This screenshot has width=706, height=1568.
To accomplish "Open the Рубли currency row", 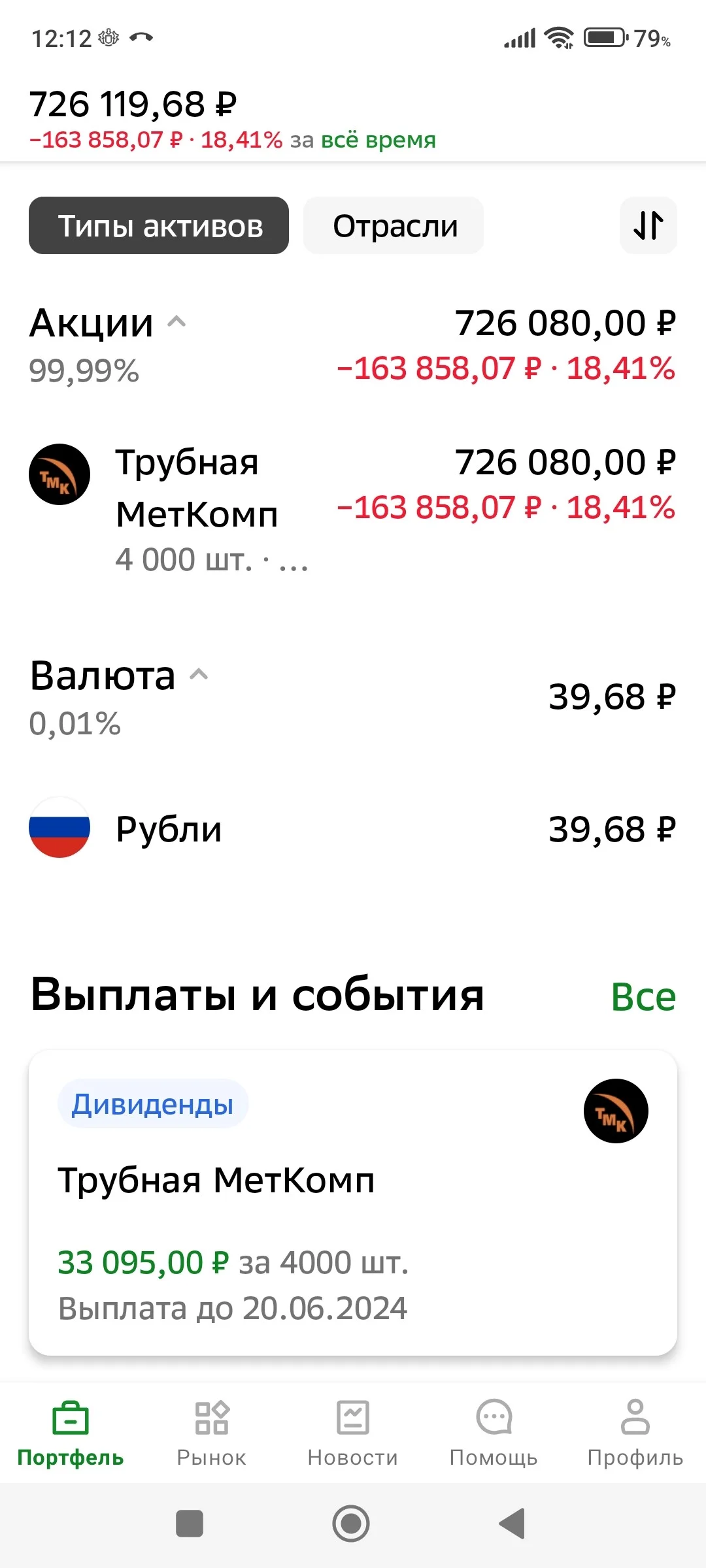I will coord(353,828).
